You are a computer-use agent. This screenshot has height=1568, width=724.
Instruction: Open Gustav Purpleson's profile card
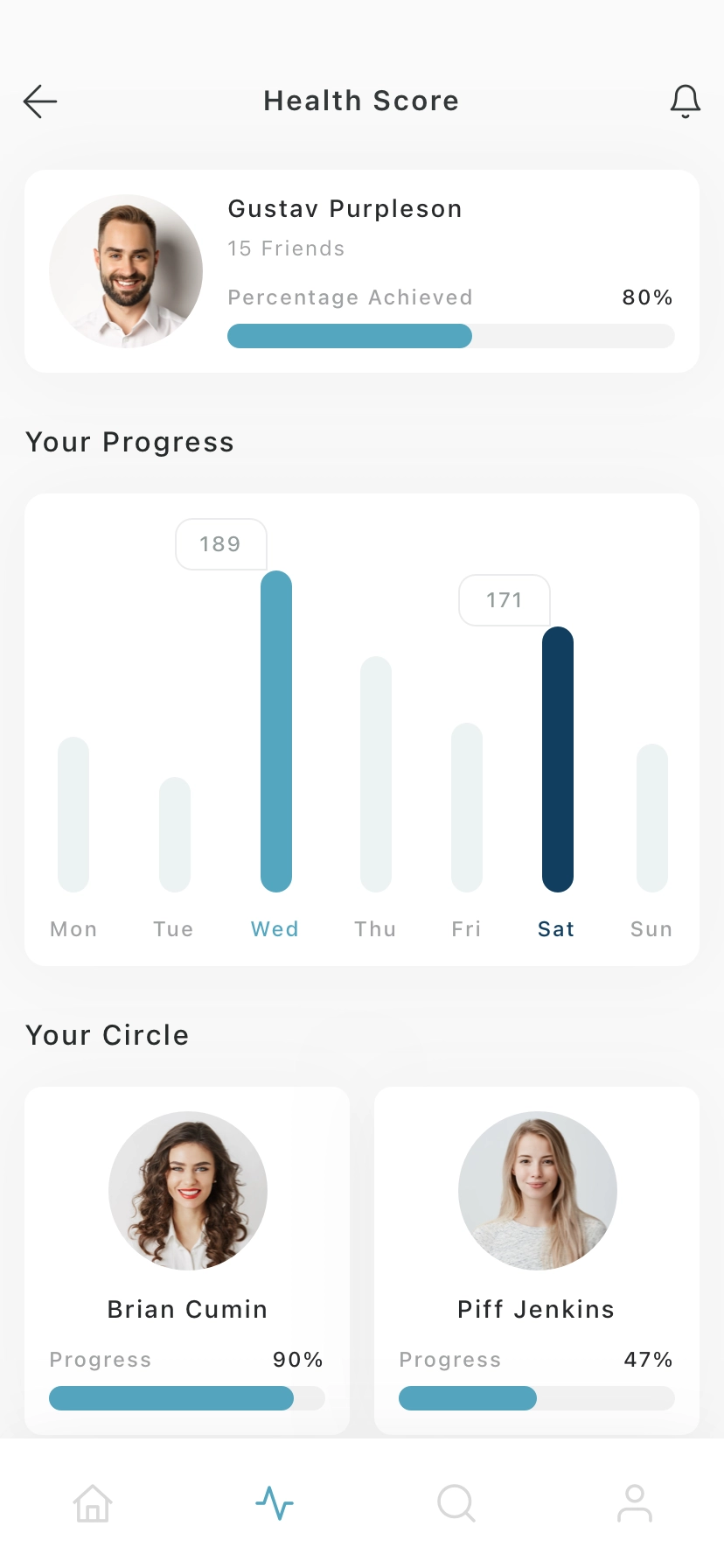(x=361, y=271)
